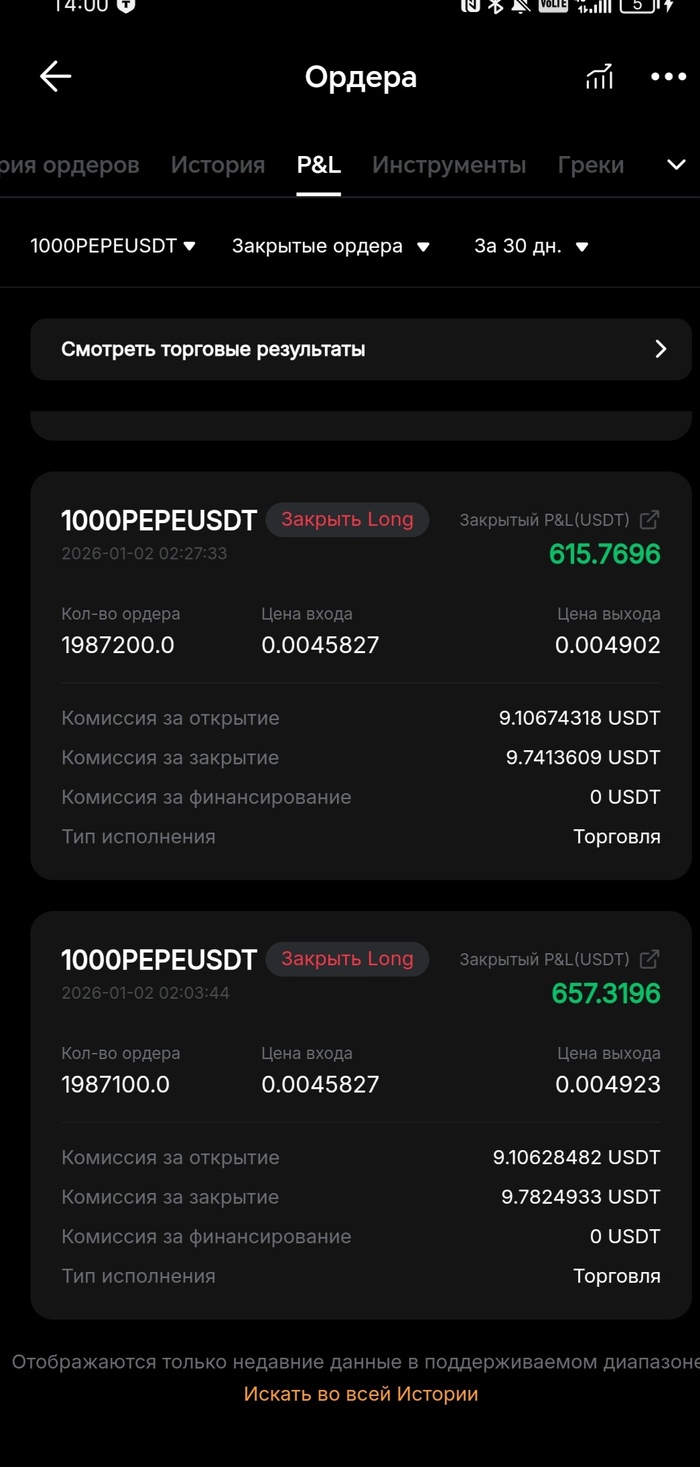Switch to the Греки tab

click(591, 165)
